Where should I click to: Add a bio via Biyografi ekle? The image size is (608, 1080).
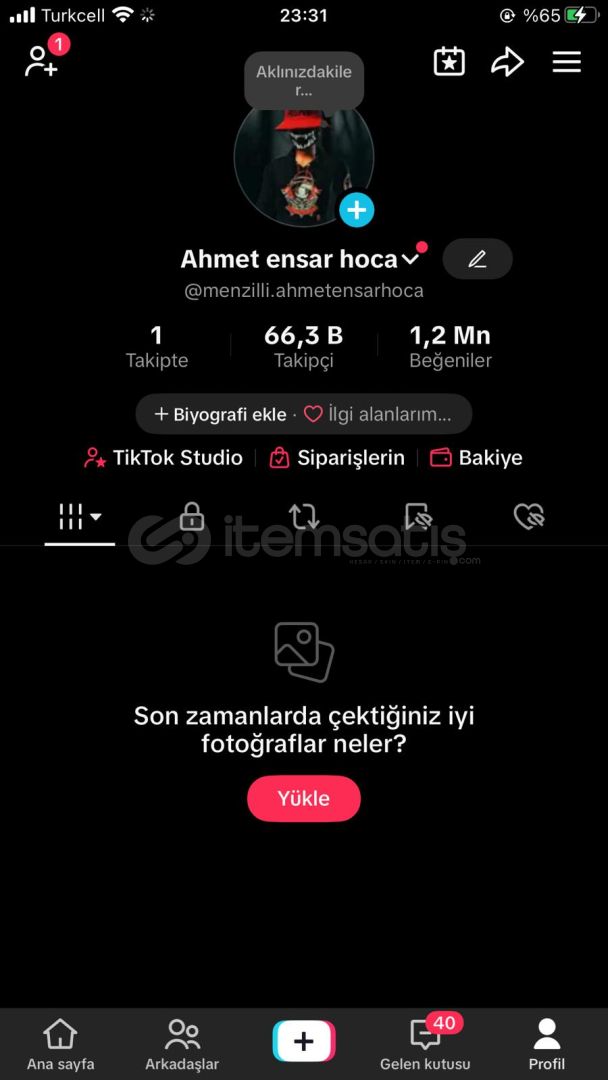coord(220,414)
